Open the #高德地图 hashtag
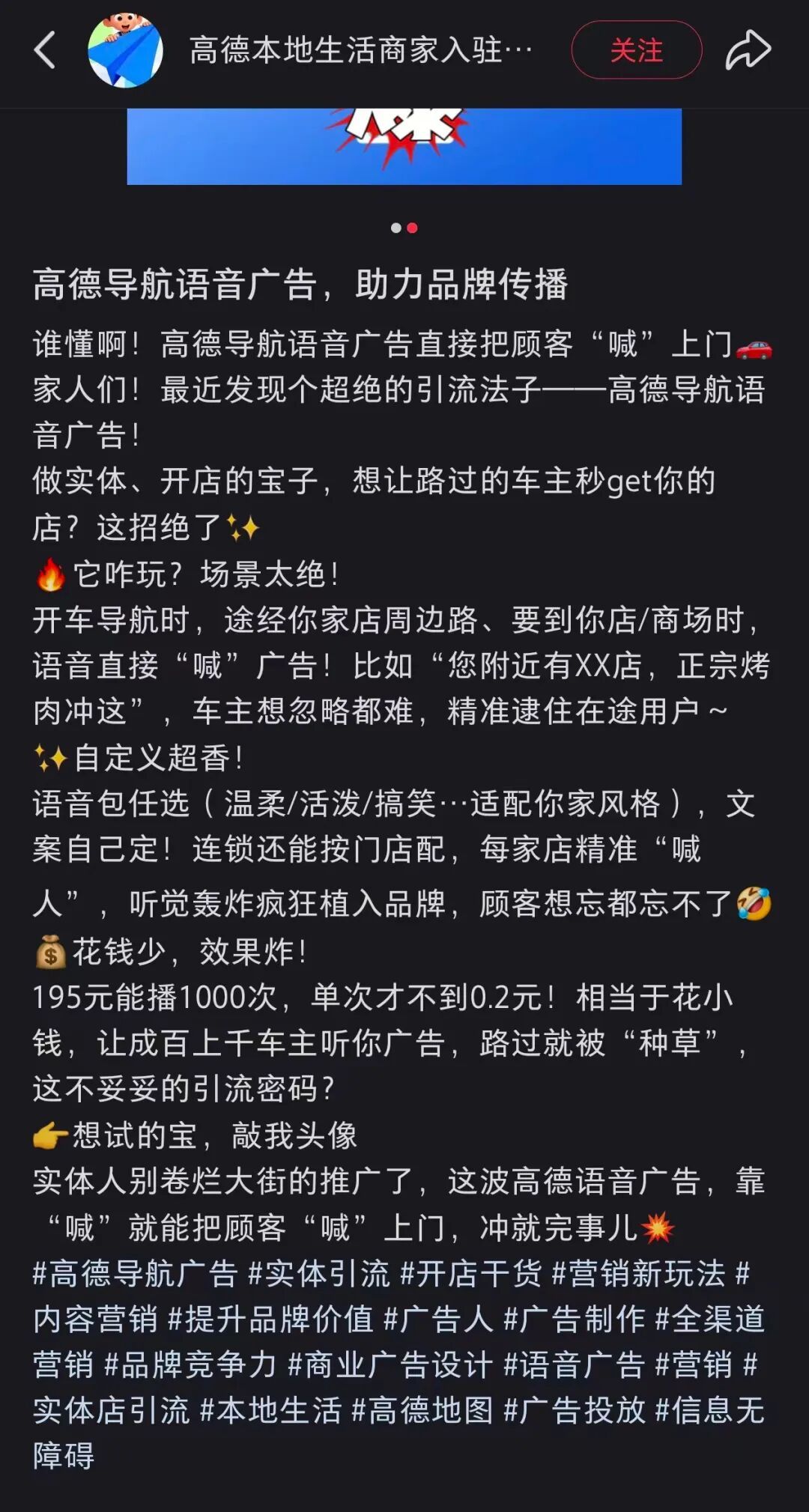The height and width of the screenshot is (1512, 809). [x=422, y=1411]
